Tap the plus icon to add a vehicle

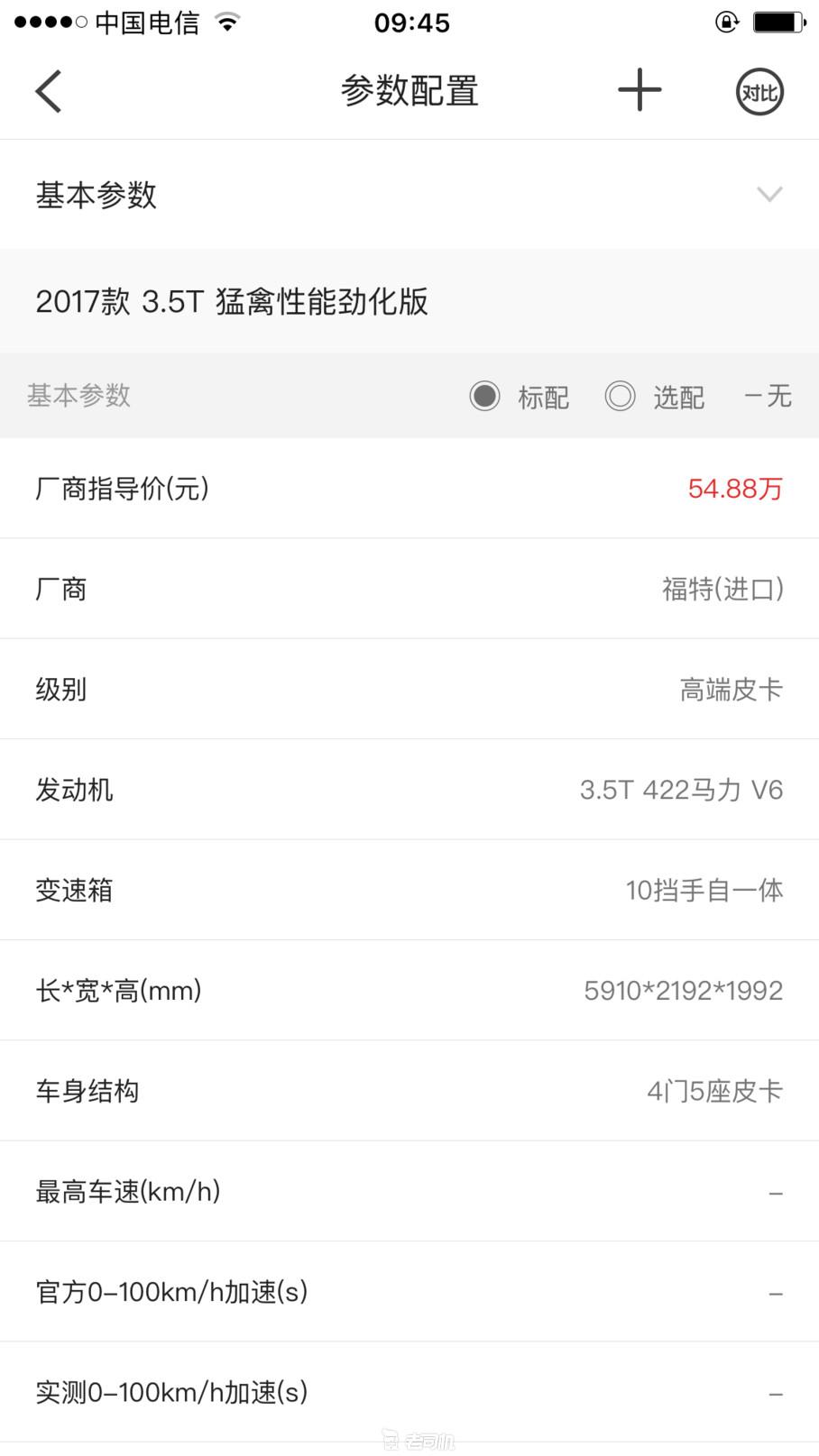tap(640, 90)
